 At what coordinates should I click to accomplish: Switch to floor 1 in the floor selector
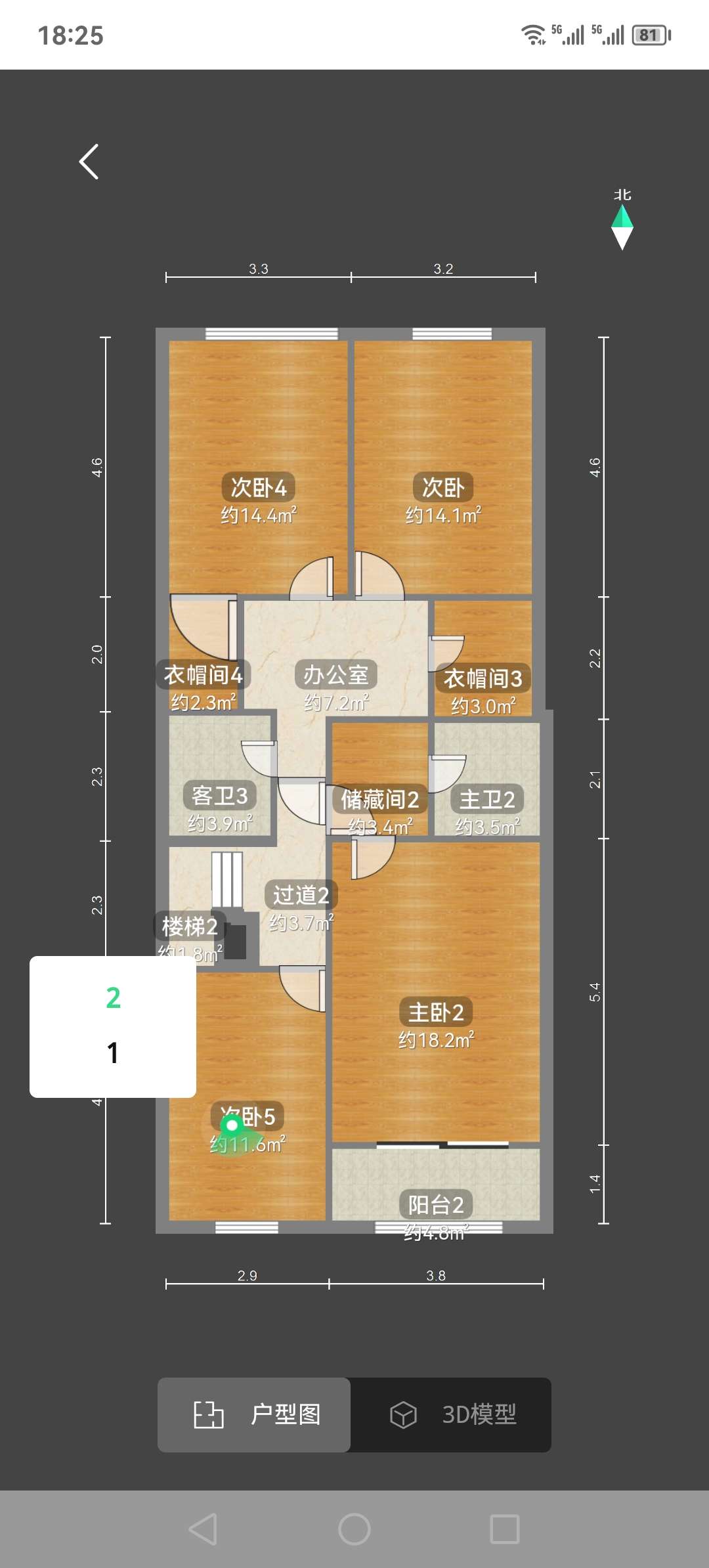coord(113,1053)
